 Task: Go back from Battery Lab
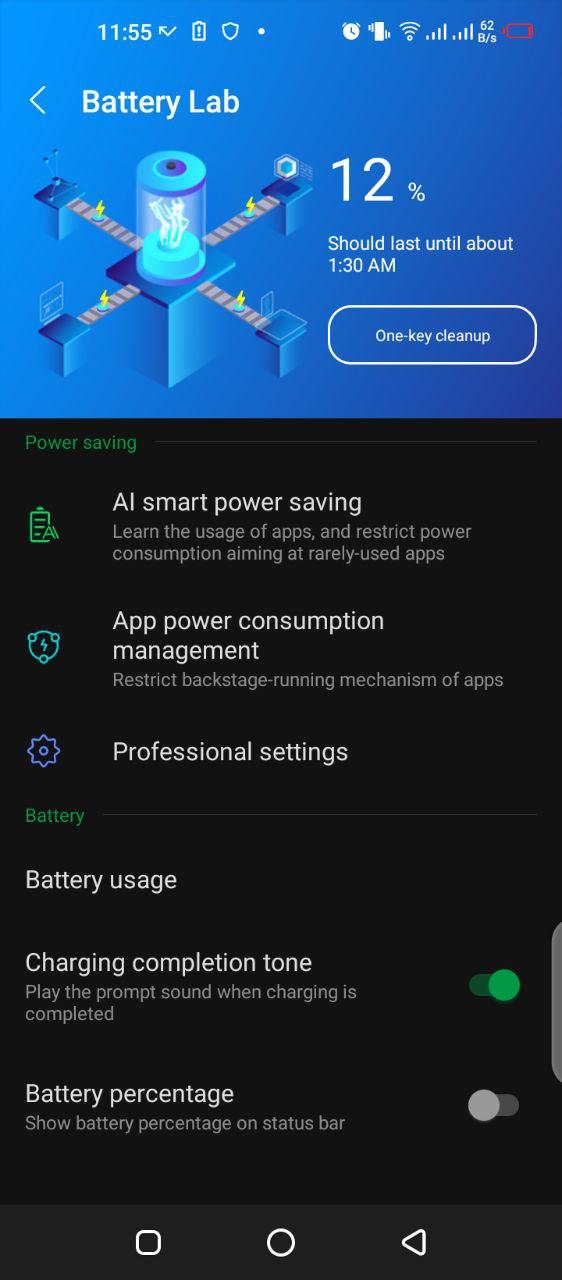coord(38,100)
